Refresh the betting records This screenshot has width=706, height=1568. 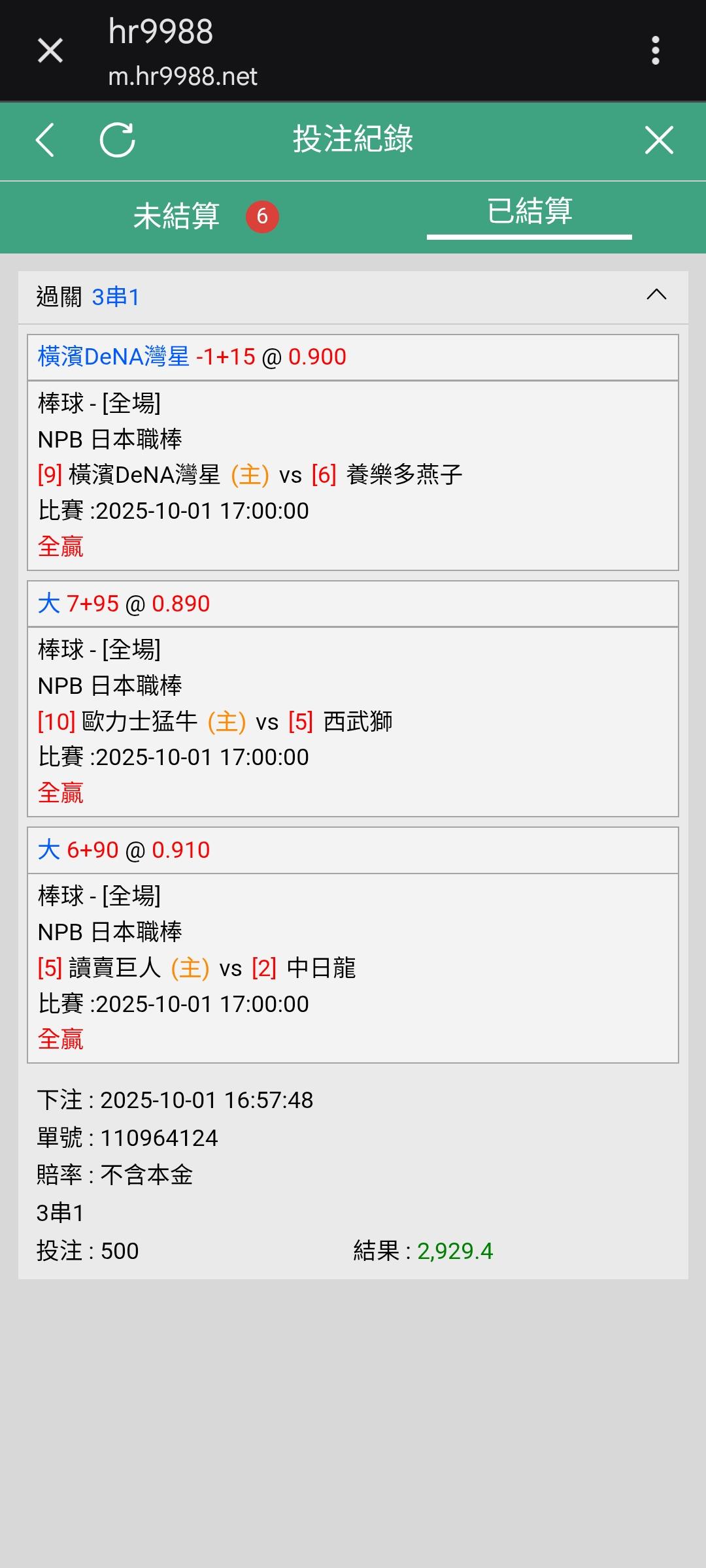click(118, 140)
